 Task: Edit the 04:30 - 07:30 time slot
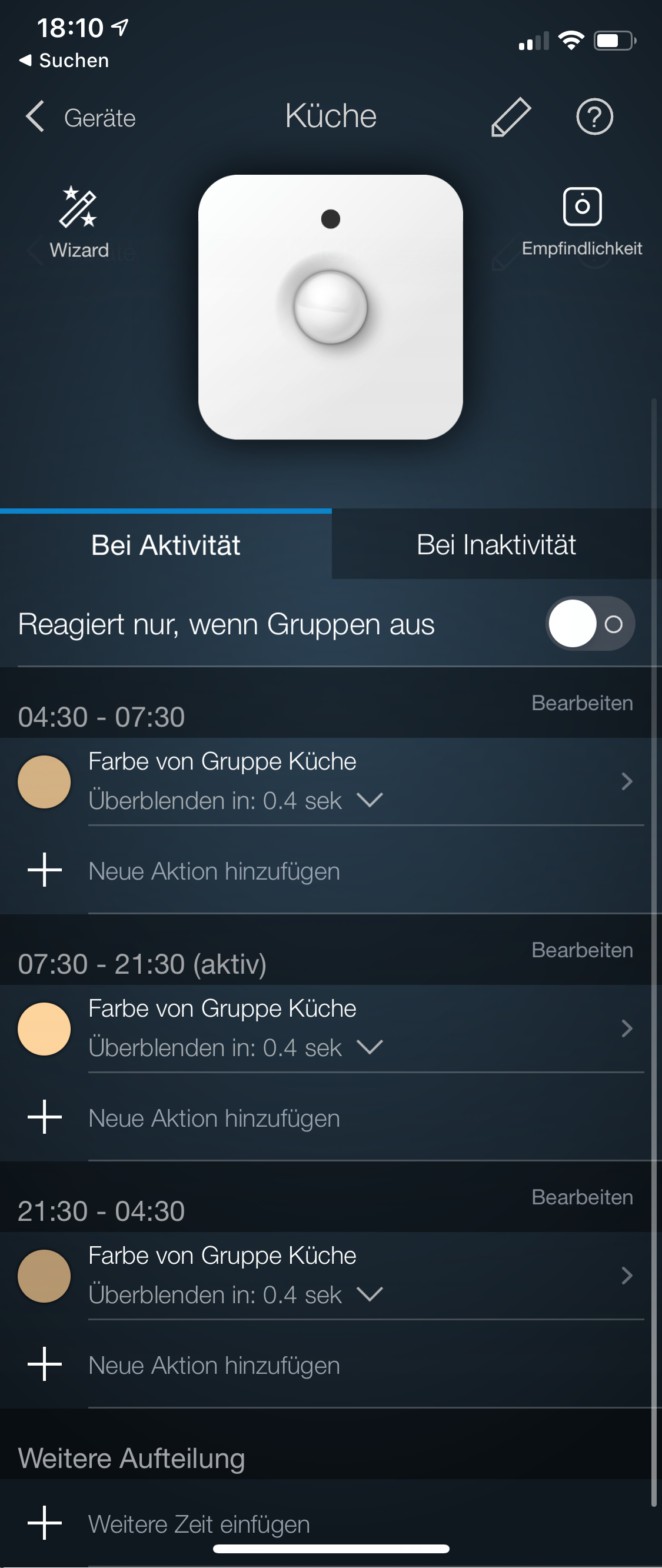(x=581, y=703)
